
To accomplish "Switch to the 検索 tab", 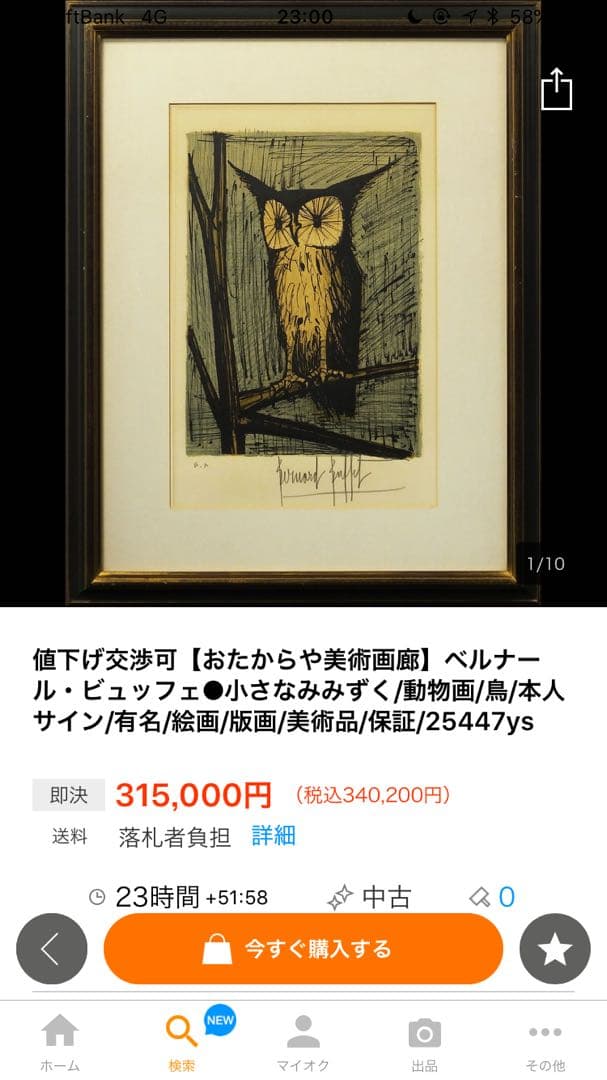I will tap(182, 1040).
